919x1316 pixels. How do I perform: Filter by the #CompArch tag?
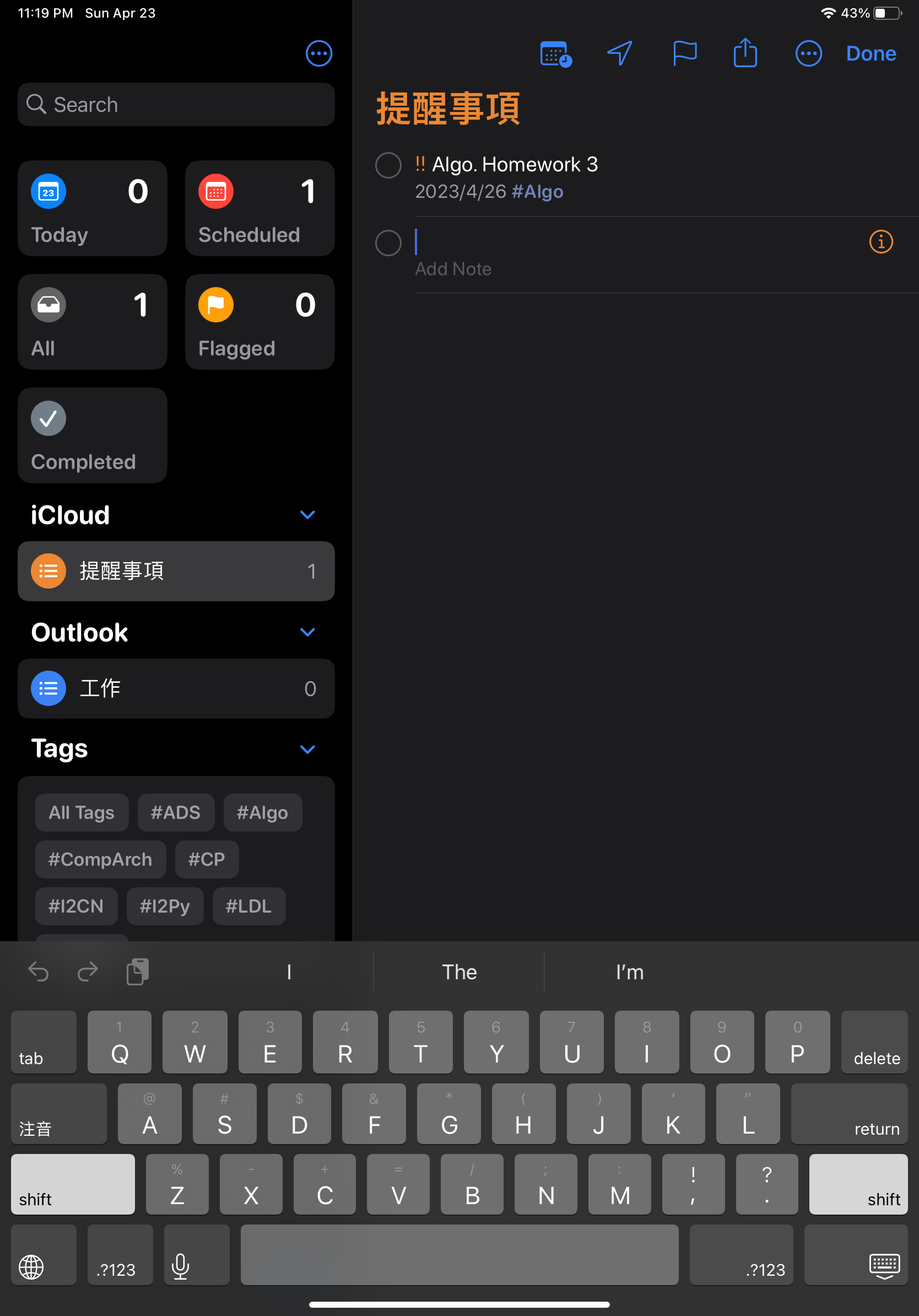pyautogui.click(x=100, y=859)
